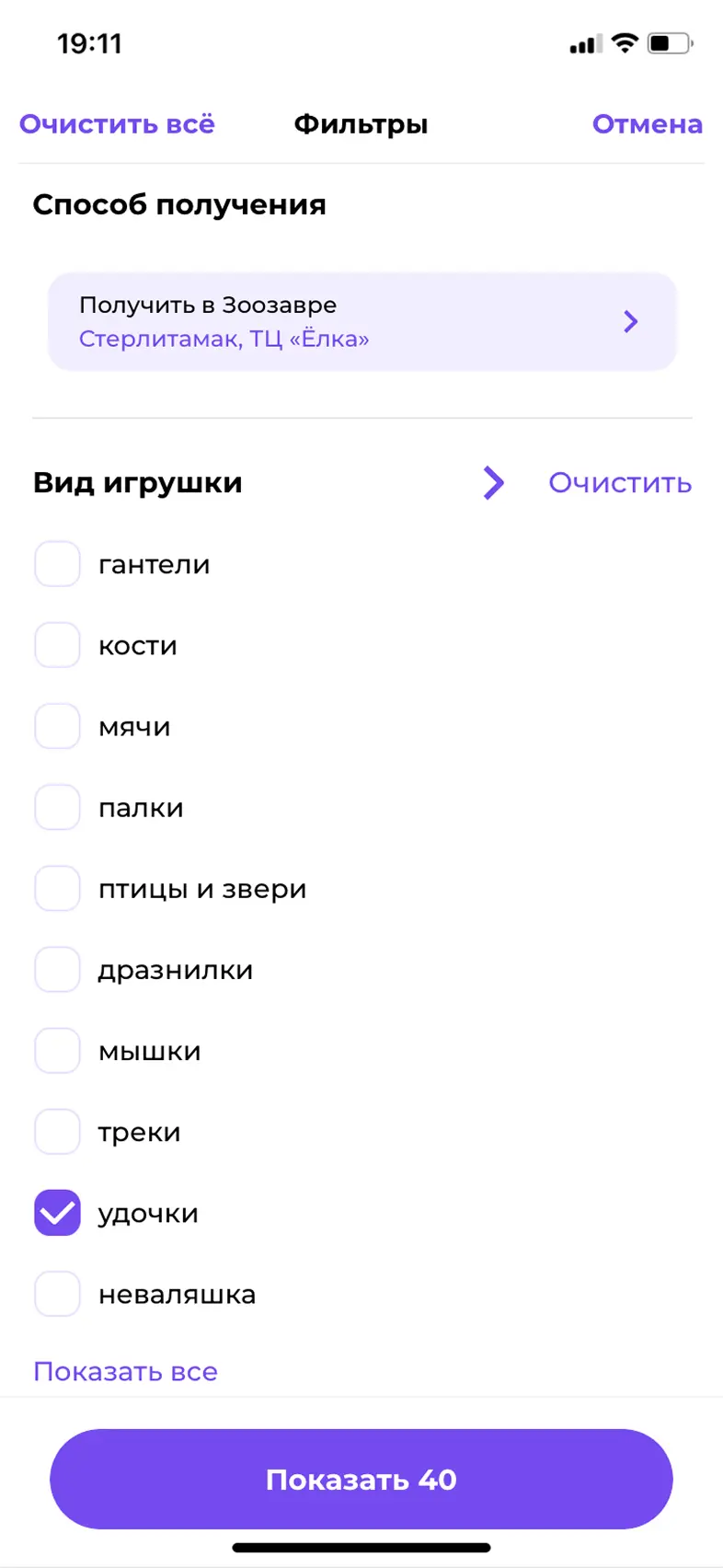This screenshot has width=723, height=1568.
Task: Select the мячи checkbox
Action: coord(57,726)
